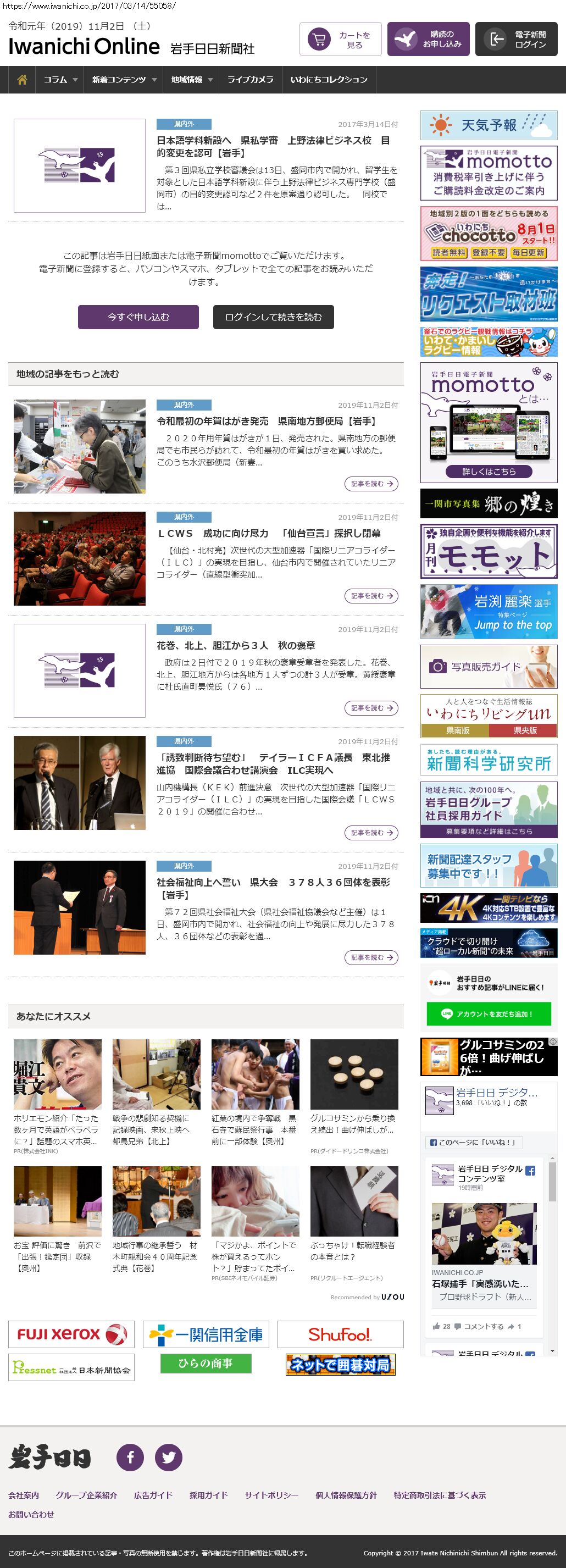Add LINE account via アカウントを友だち追加
Screen dimensions: 566x1568
point(489,1013)
